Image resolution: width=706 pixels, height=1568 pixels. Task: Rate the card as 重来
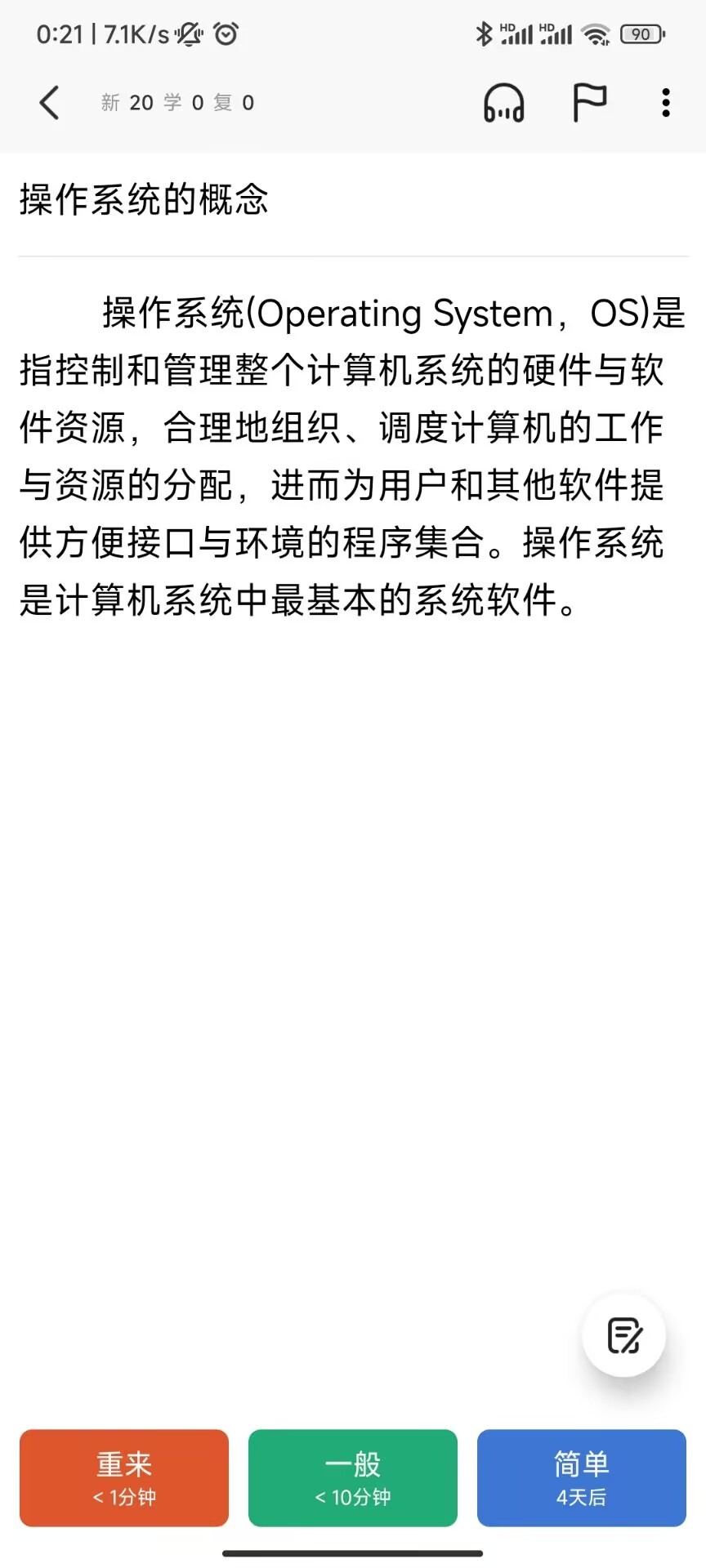(x=124, y=1477)
